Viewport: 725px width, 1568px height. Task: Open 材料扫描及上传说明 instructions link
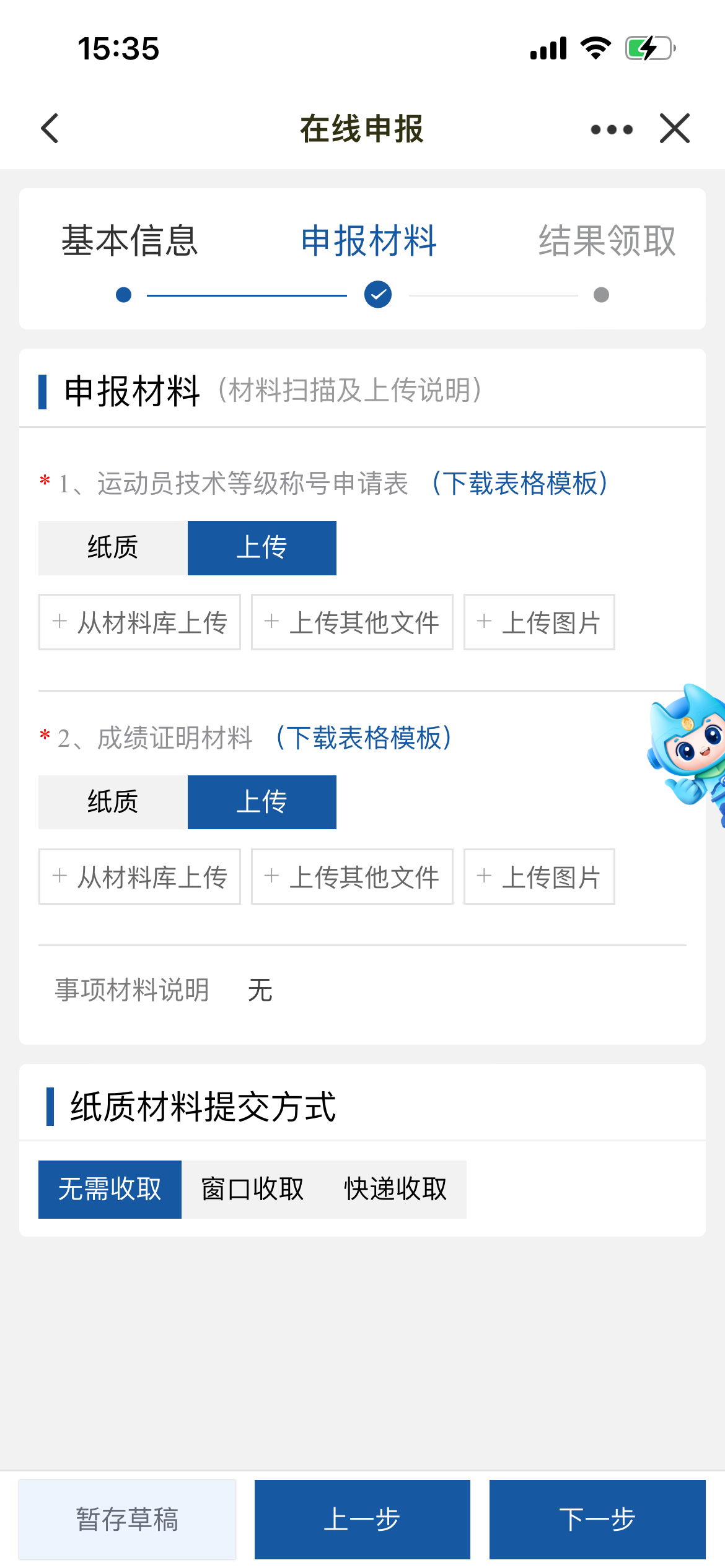tap(349, 391)
